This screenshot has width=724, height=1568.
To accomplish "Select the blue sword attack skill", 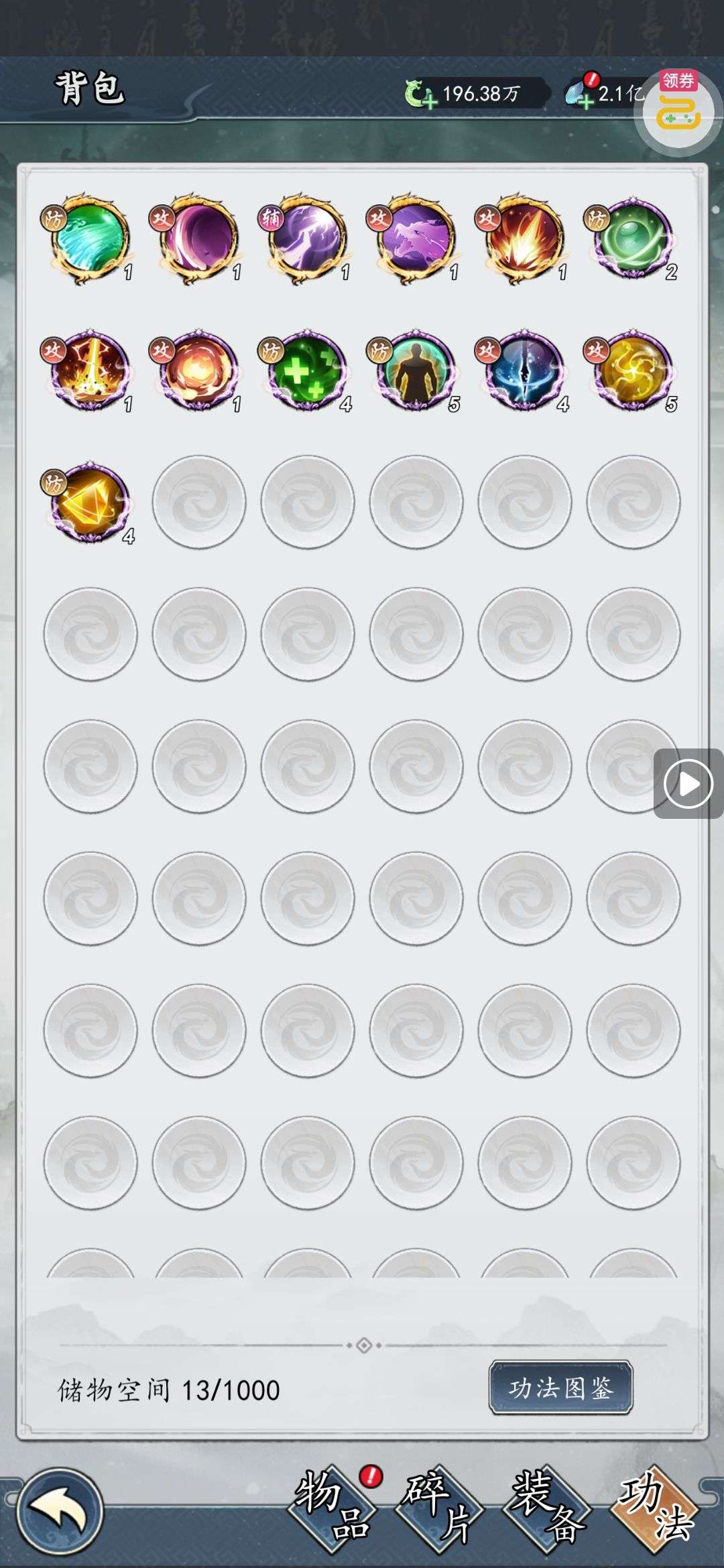I will (x=524, y=370).
